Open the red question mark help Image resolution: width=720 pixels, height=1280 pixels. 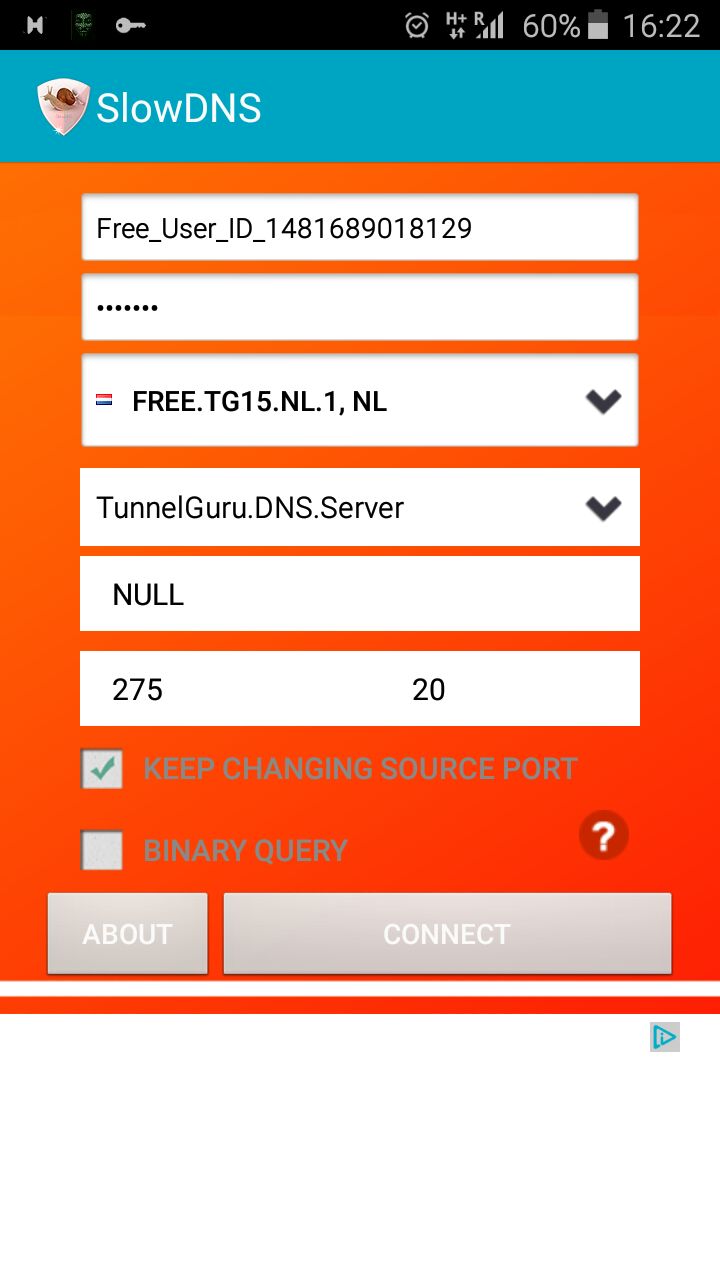click(603, 835)
